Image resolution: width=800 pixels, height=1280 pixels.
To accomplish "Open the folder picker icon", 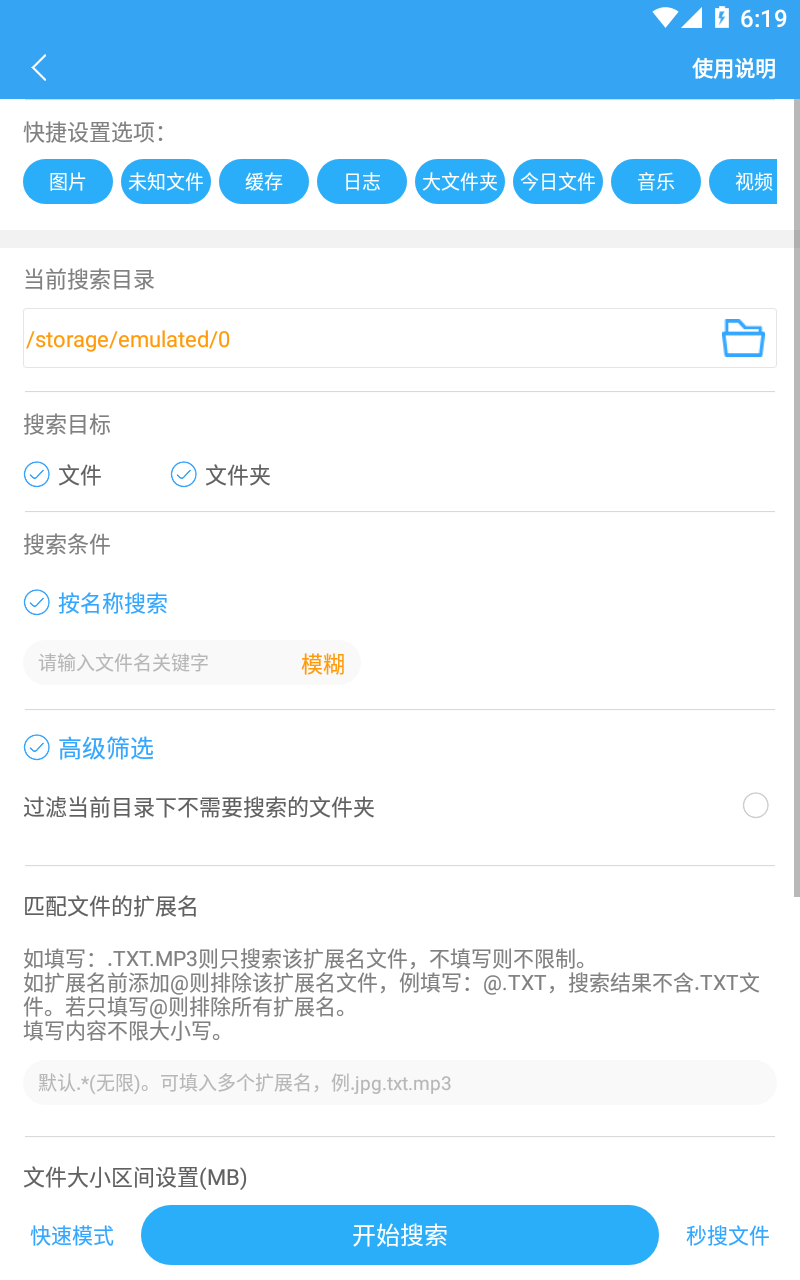I will [x=743, y=338].
